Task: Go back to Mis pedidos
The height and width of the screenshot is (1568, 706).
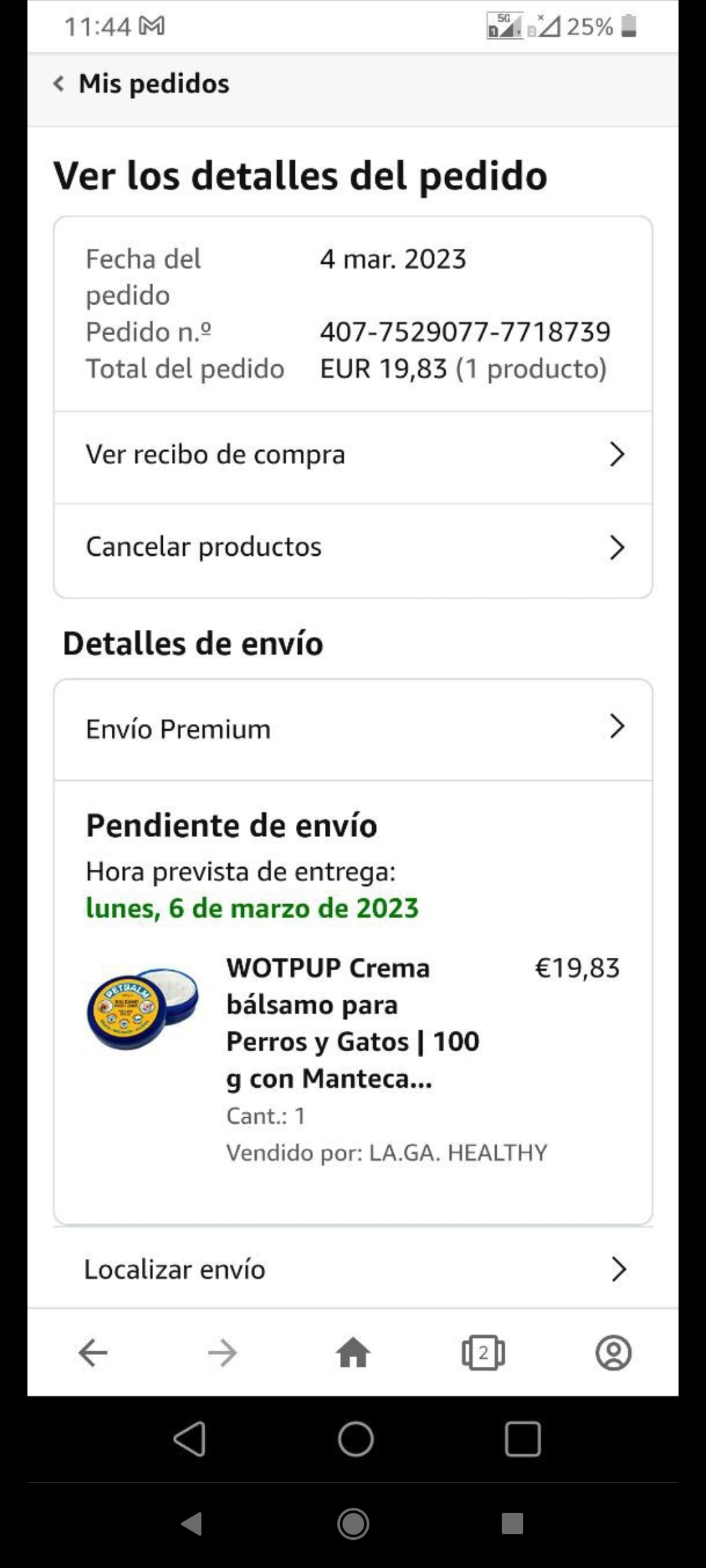Action: 141,84
